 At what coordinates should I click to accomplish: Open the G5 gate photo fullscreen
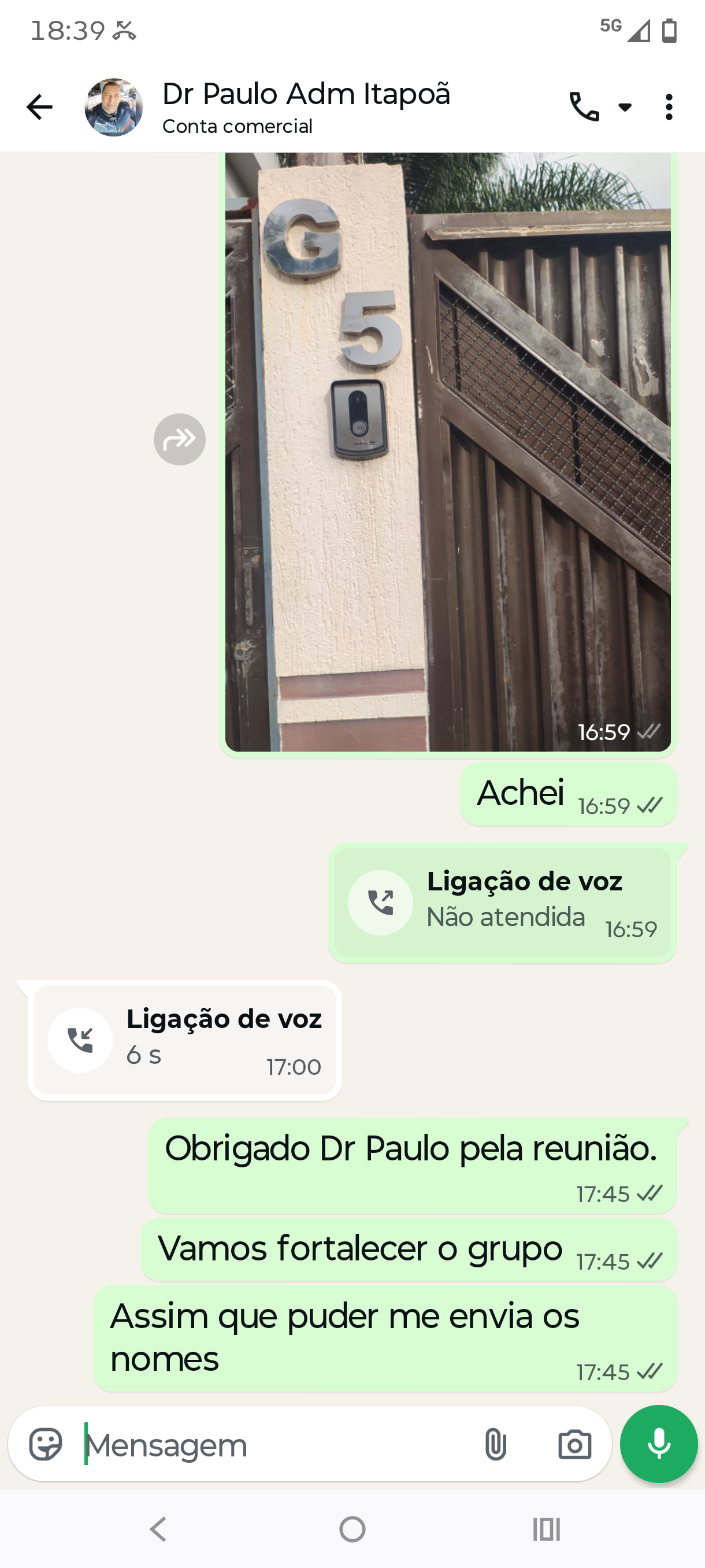pyautogui.click(x=448, y=450)
